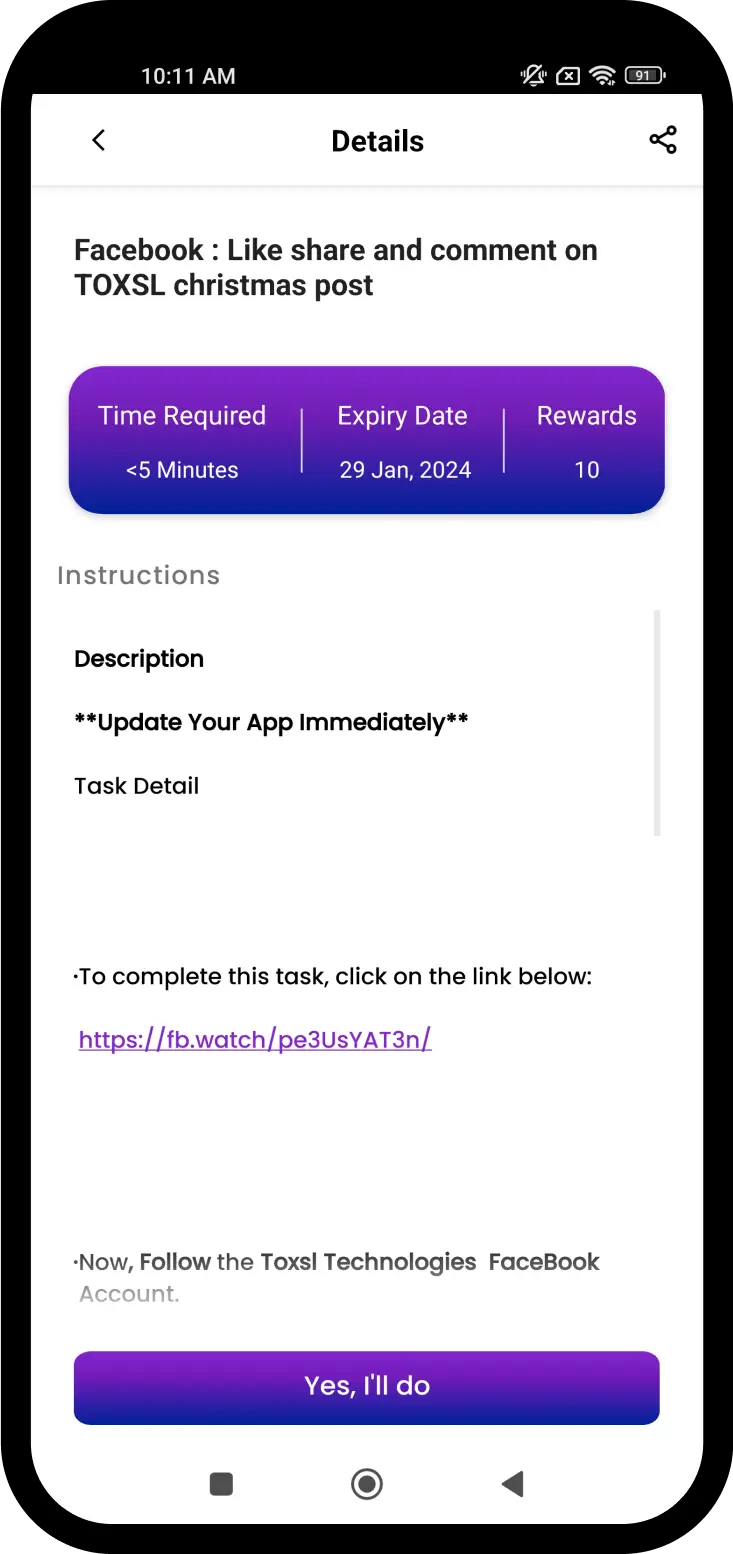Accept the task with Yes, I'll do

pos(366,1387)
